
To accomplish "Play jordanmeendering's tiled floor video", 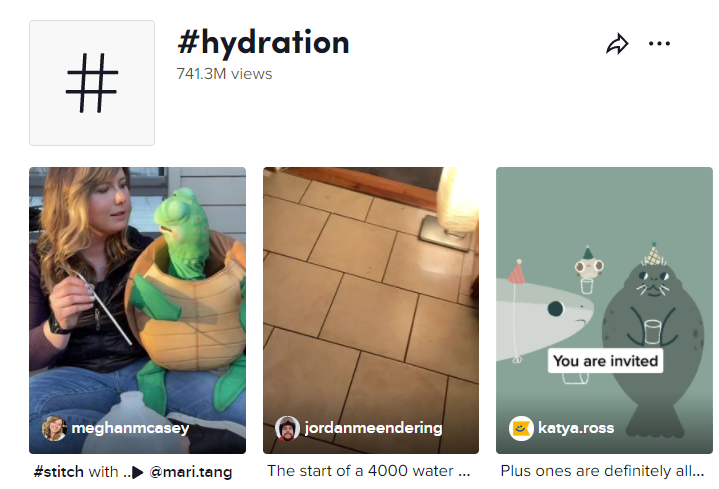I will coord(370,300).
